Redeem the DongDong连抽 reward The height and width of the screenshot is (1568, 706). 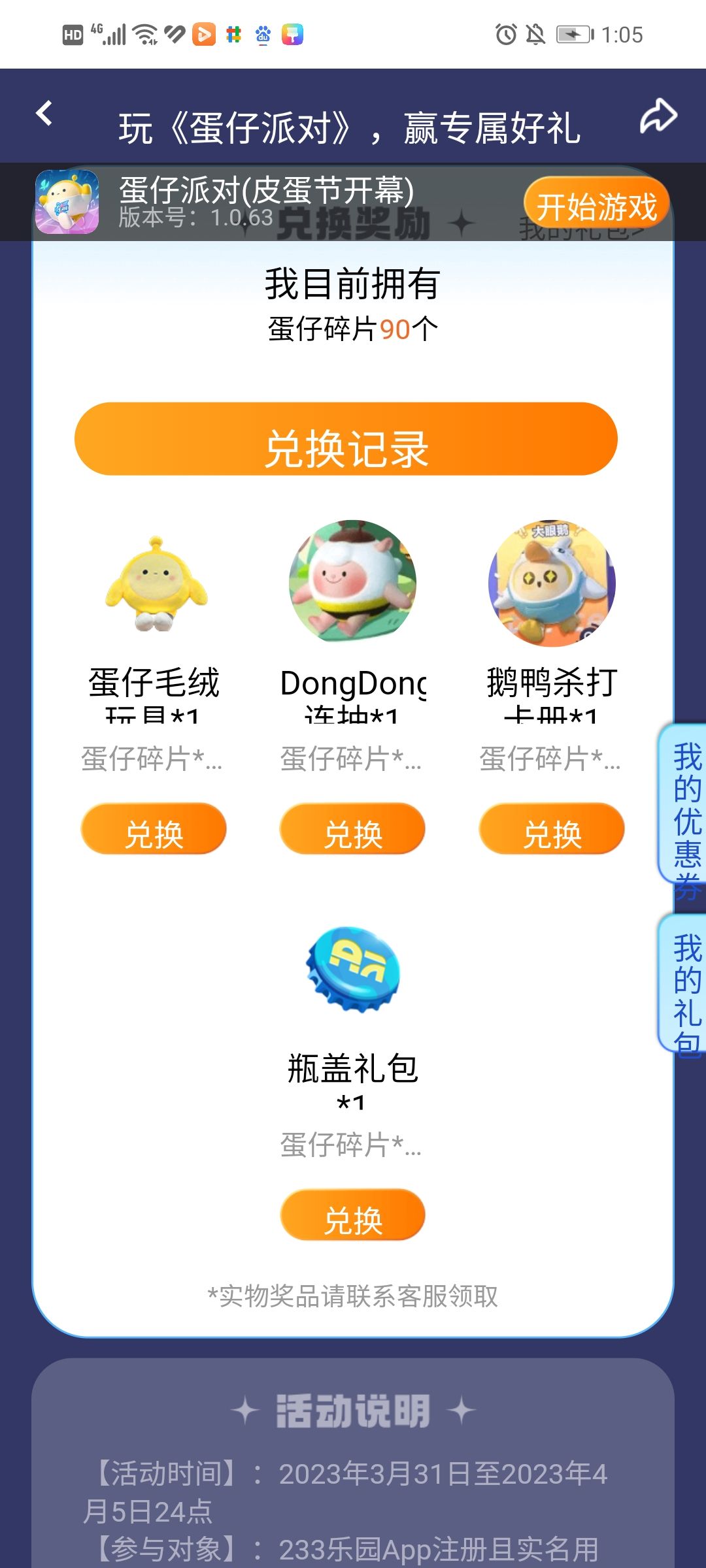click(352, 829)
